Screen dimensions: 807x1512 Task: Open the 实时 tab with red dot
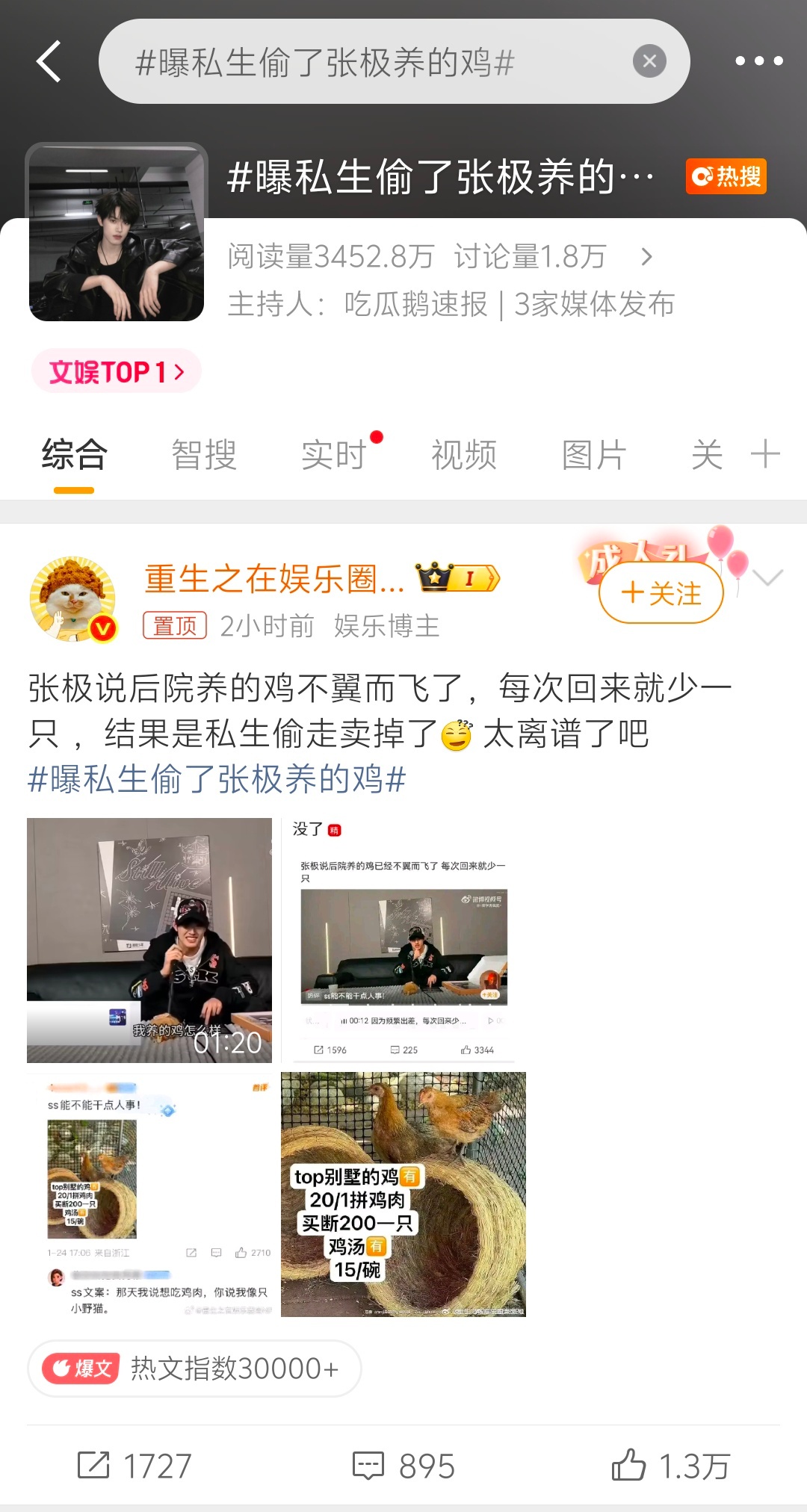[333, 454]
